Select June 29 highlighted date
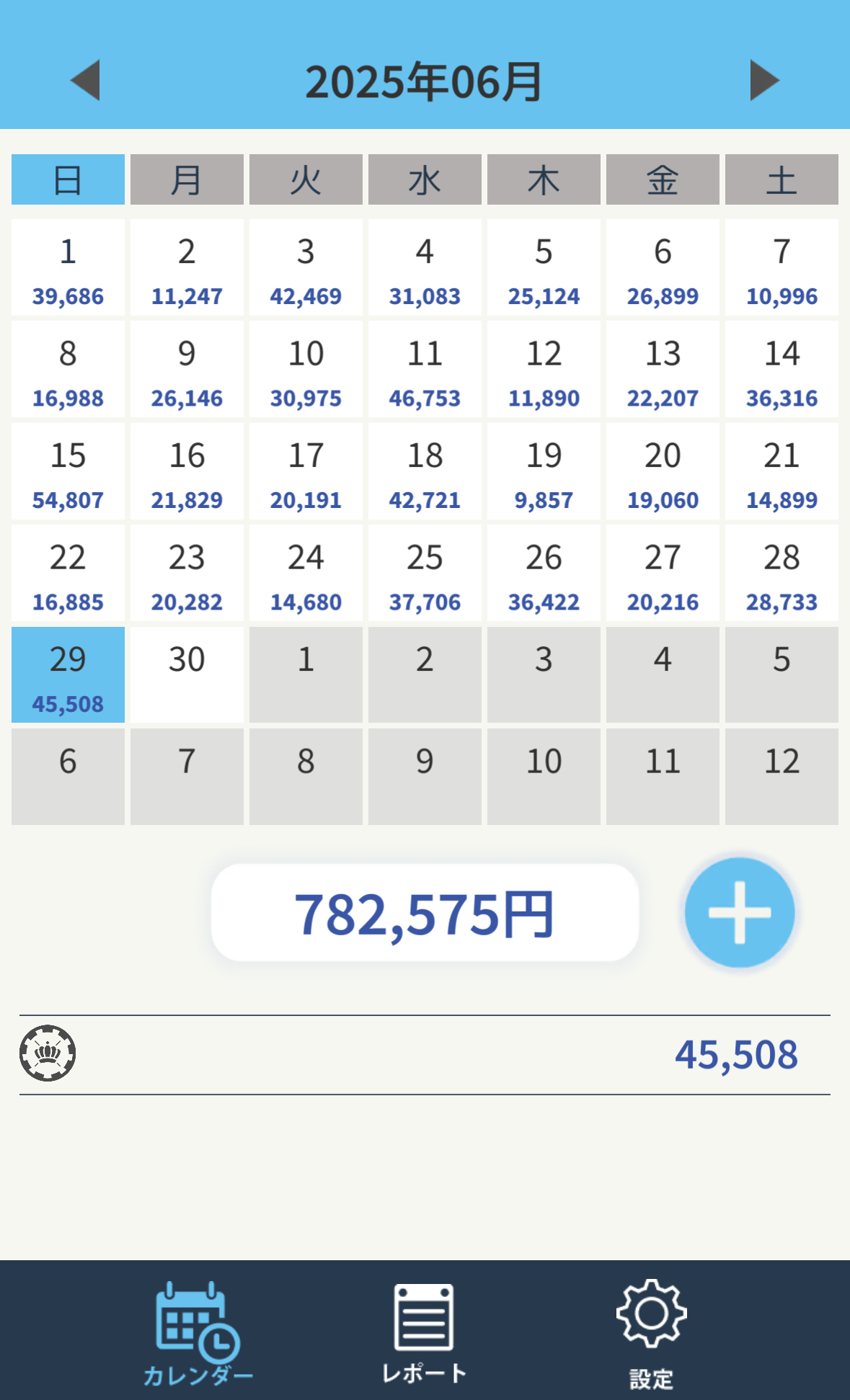The width and height of the screenshot is (850, 1400). (68, 674)
